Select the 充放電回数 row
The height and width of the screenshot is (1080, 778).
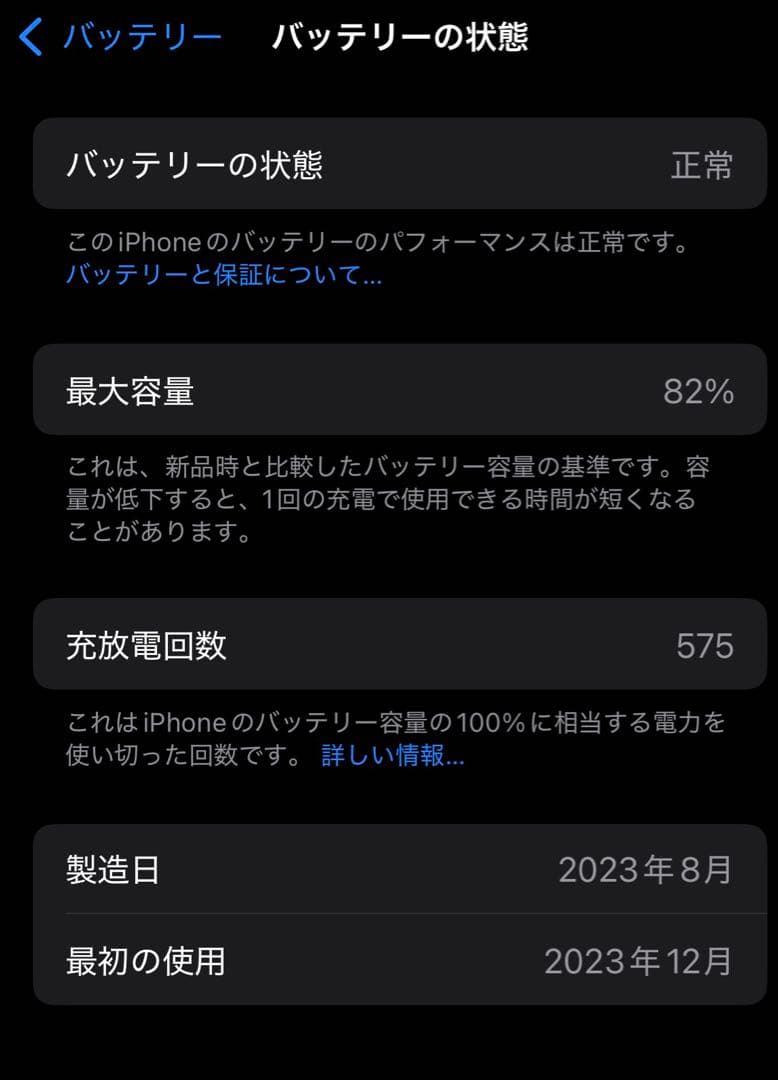pyautogui.click(x=389, y=646)
